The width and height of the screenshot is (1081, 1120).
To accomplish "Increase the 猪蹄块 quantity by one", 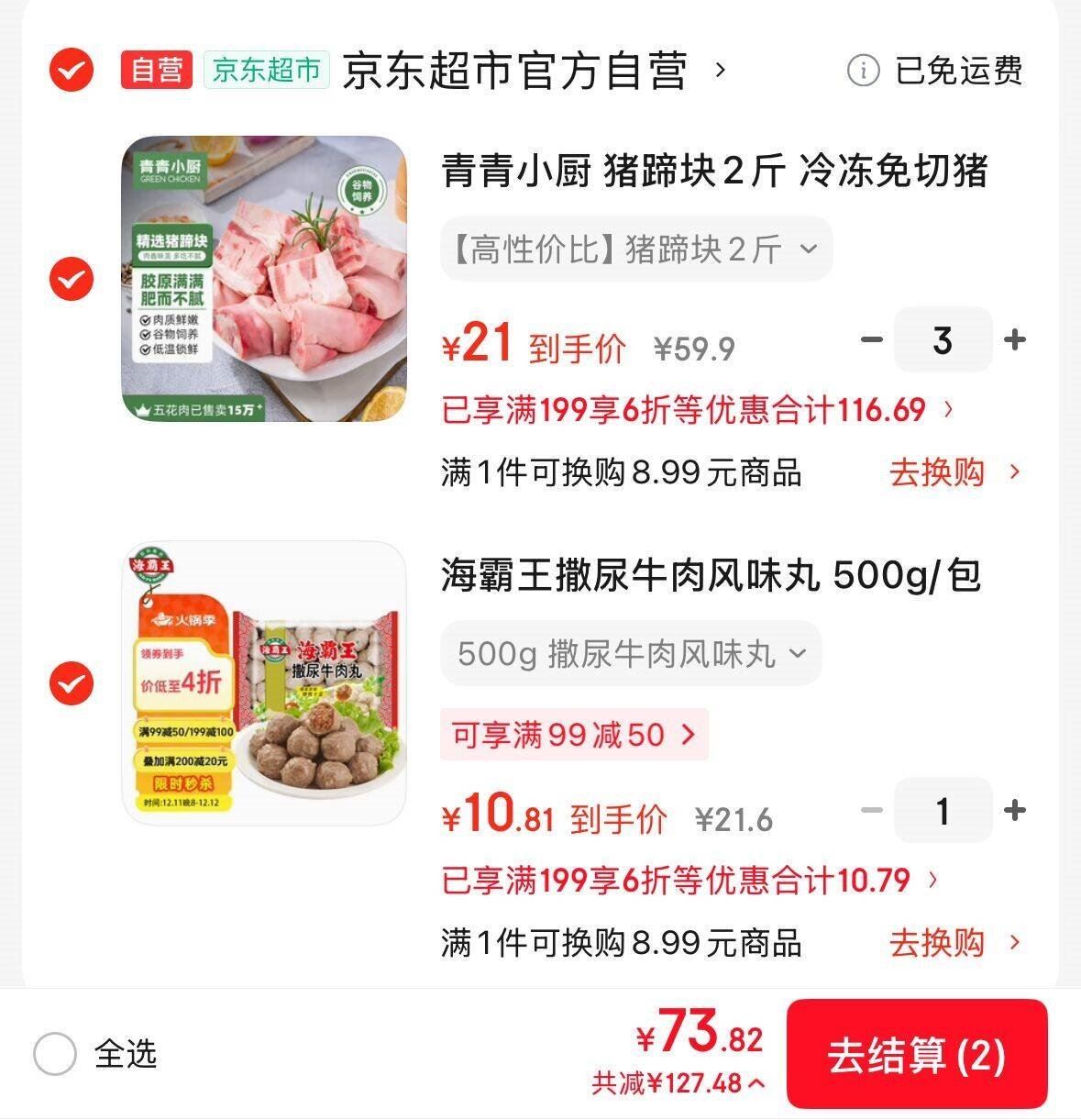I will click(x=1014, y=340).
